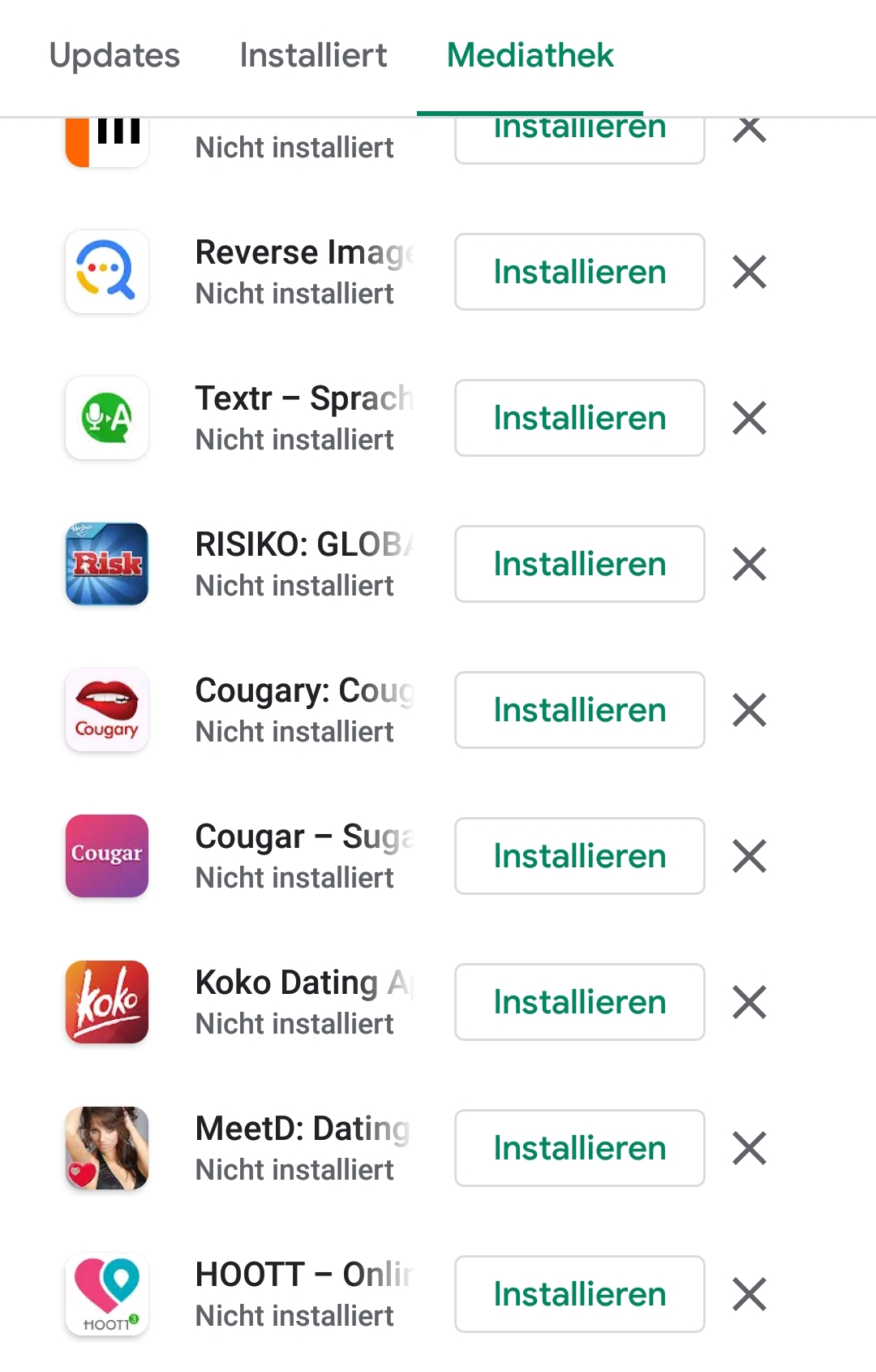Switch to the Updates tab

click(114, 55)
